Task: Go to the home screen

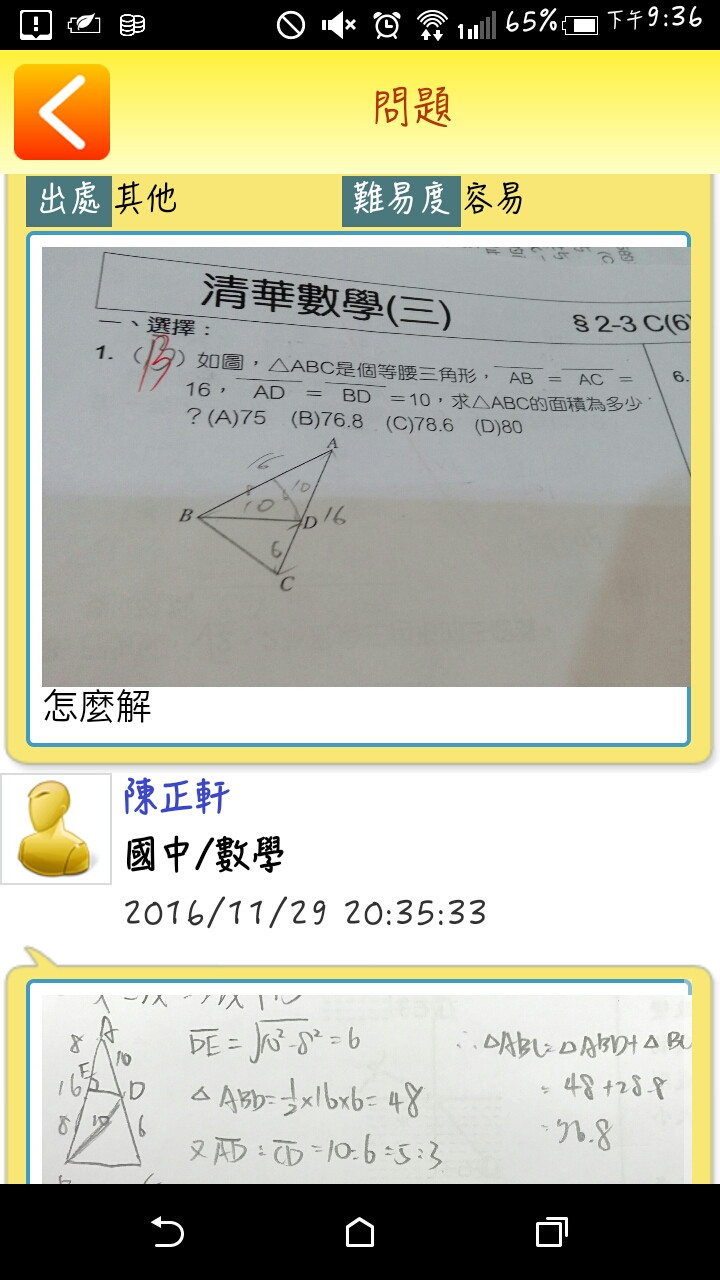Action: pos(360,1232)
